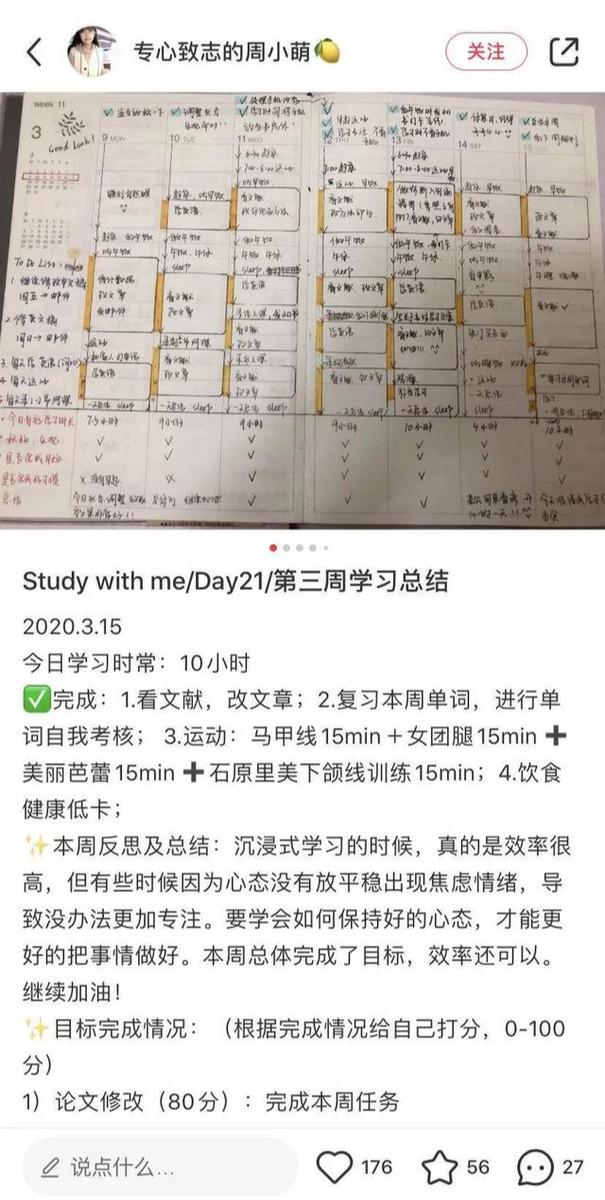Image resolution: width=605 pixels, height=1200 pixels.
Task: Share this post
Action: tap(564, 52)
